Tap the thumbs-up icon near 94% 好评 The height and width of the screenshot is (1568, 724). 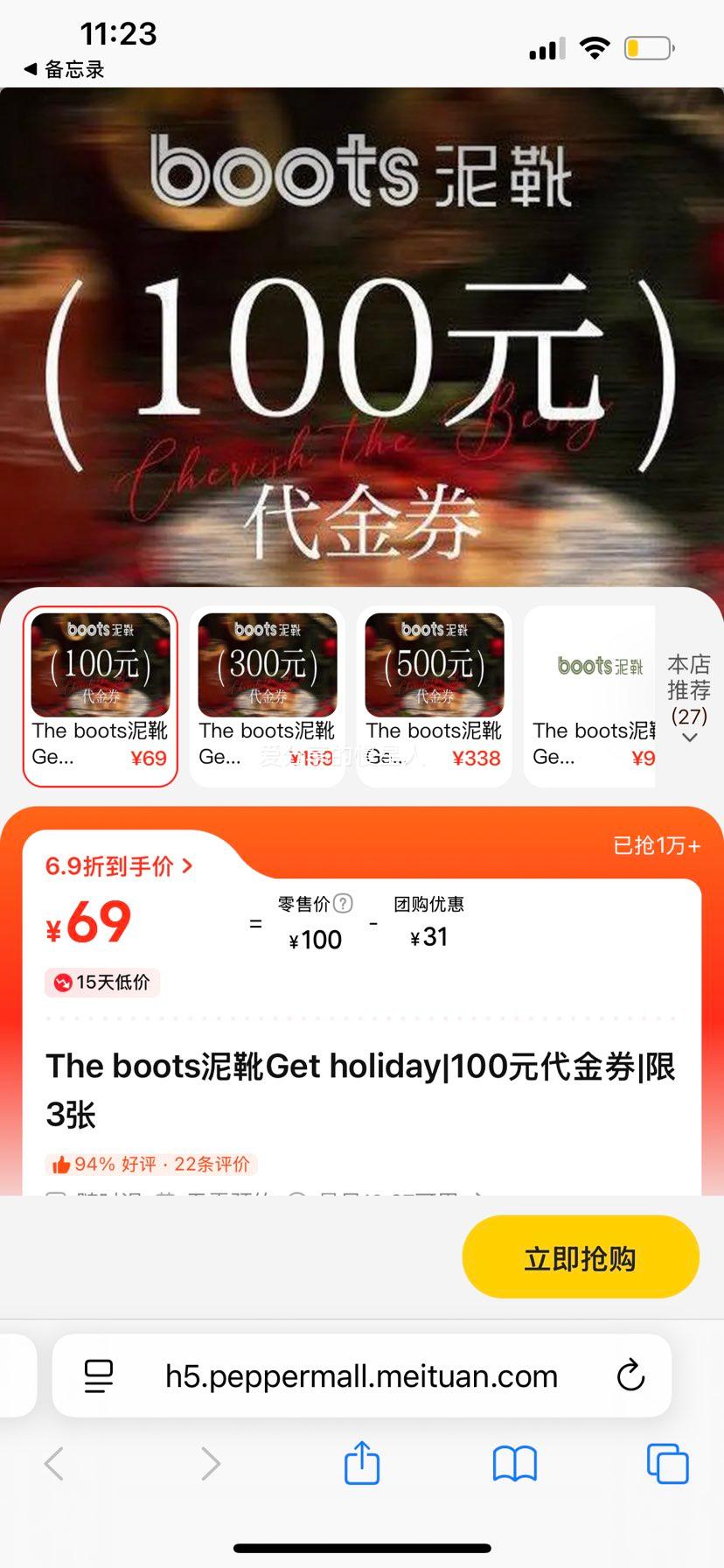click(x=61, y=1165)
